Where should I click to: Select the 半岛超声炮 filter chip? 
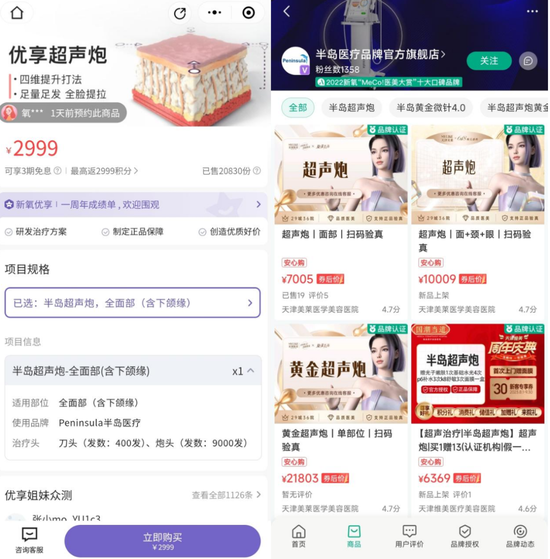pyautogui.click(x=351, y=108)
